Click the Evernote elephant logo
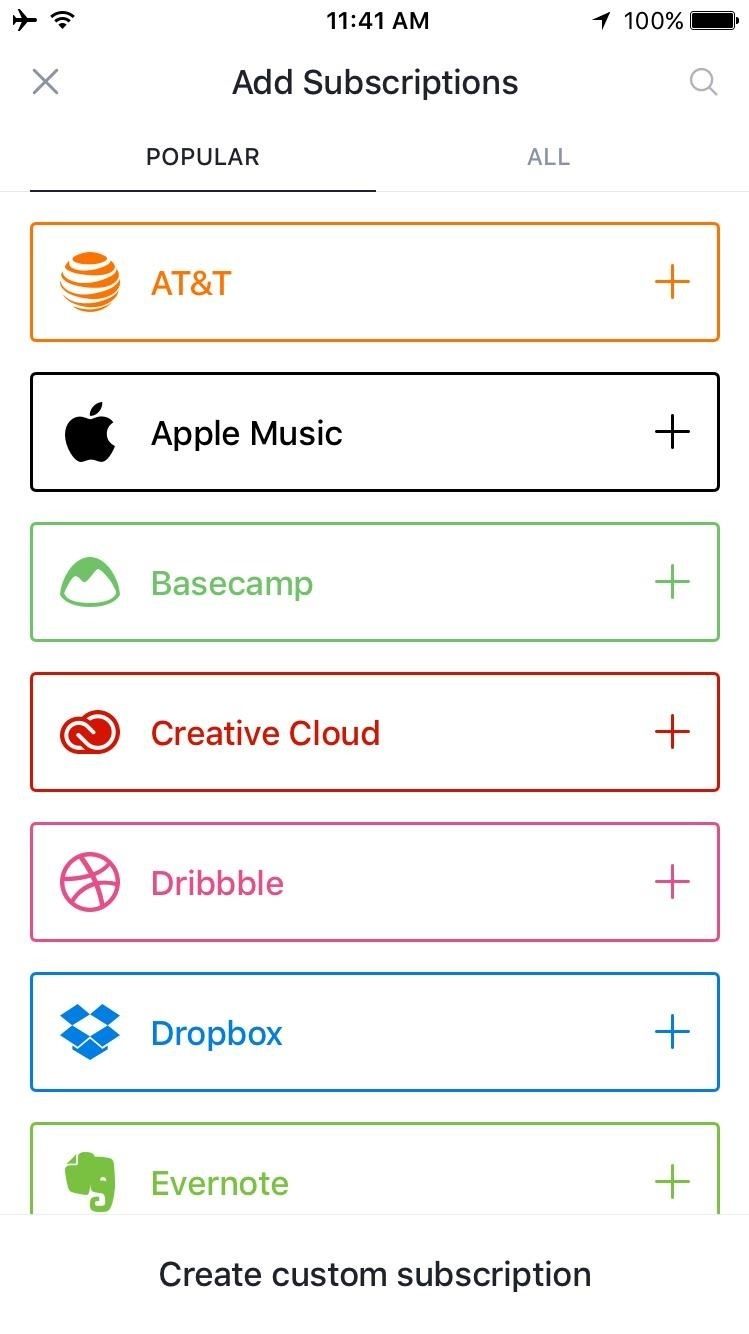 [x=90, y=1182]
